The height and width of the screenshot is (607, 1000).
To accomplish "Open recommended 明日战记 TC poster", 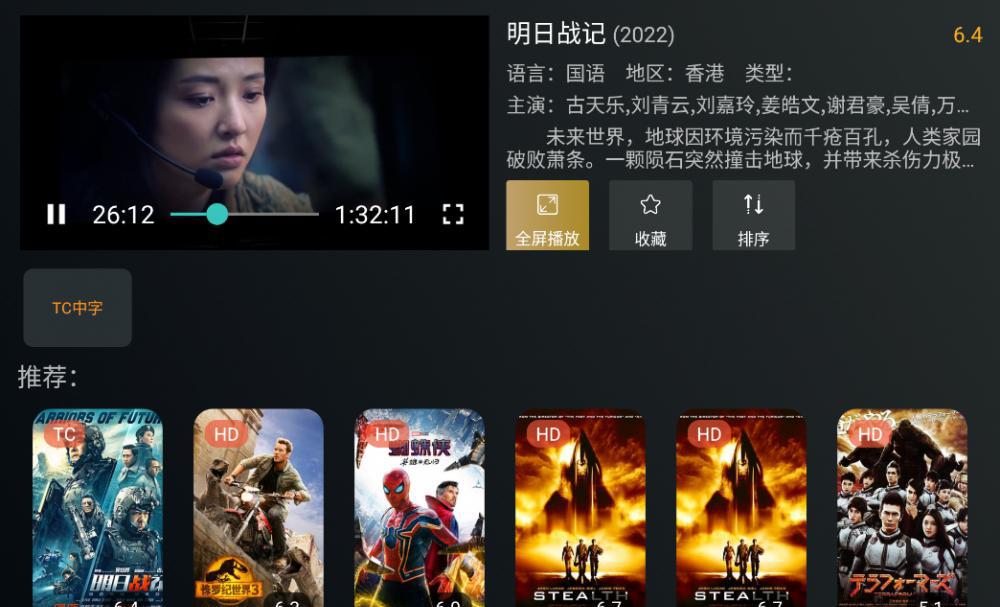I will point(98,507).
